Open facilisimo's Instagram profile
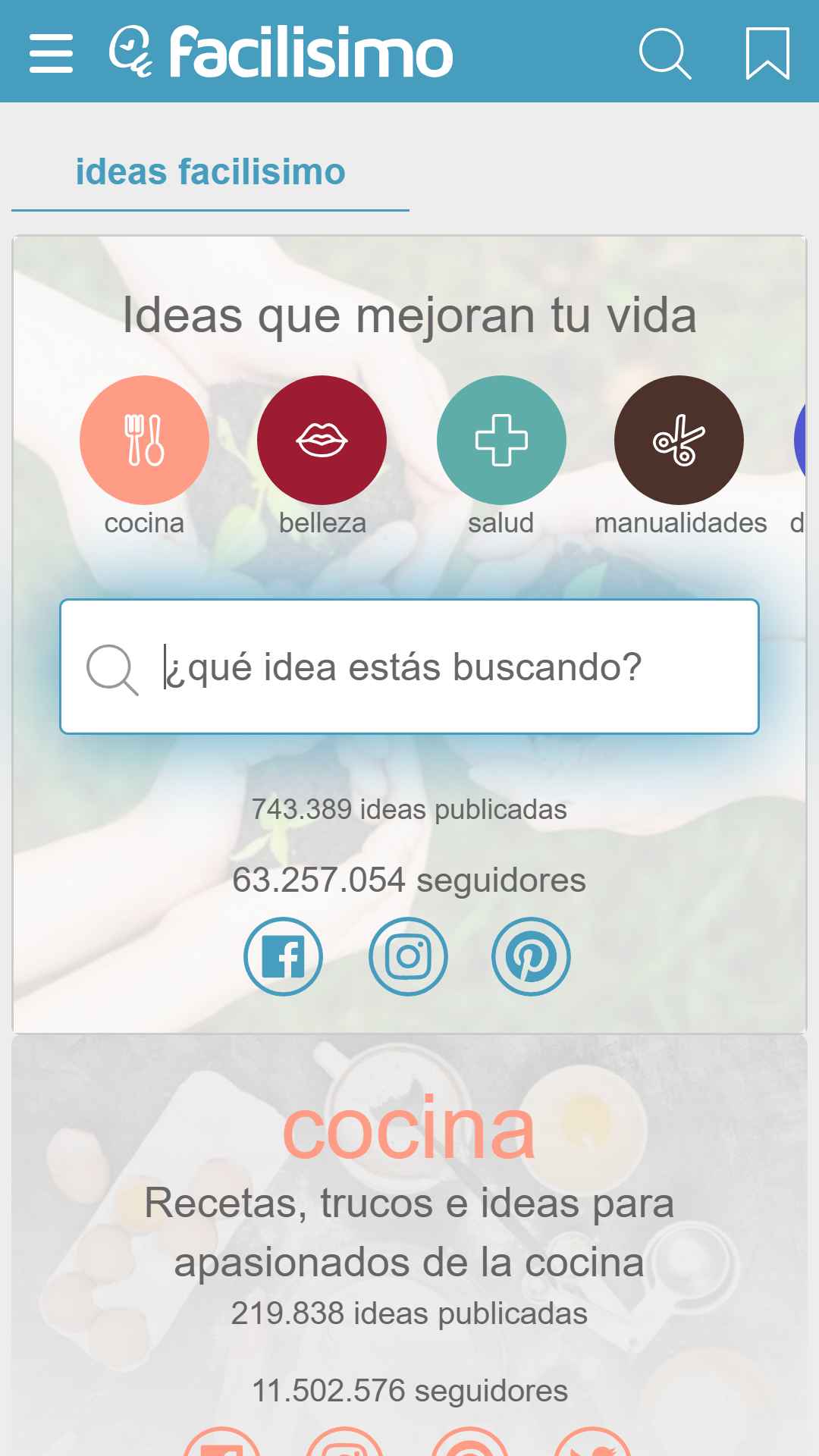Viewport: 819px width, 1456px height. pos(408,956)
